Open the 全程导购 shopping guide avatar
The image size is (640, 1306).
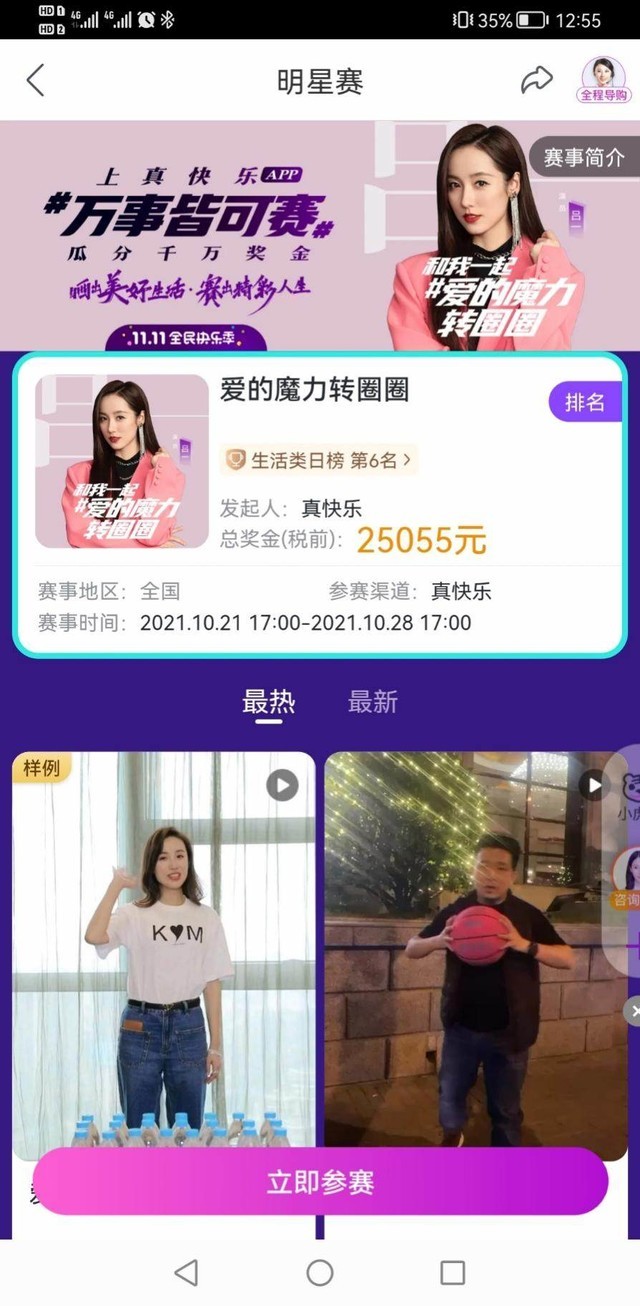tap(604, 80)
